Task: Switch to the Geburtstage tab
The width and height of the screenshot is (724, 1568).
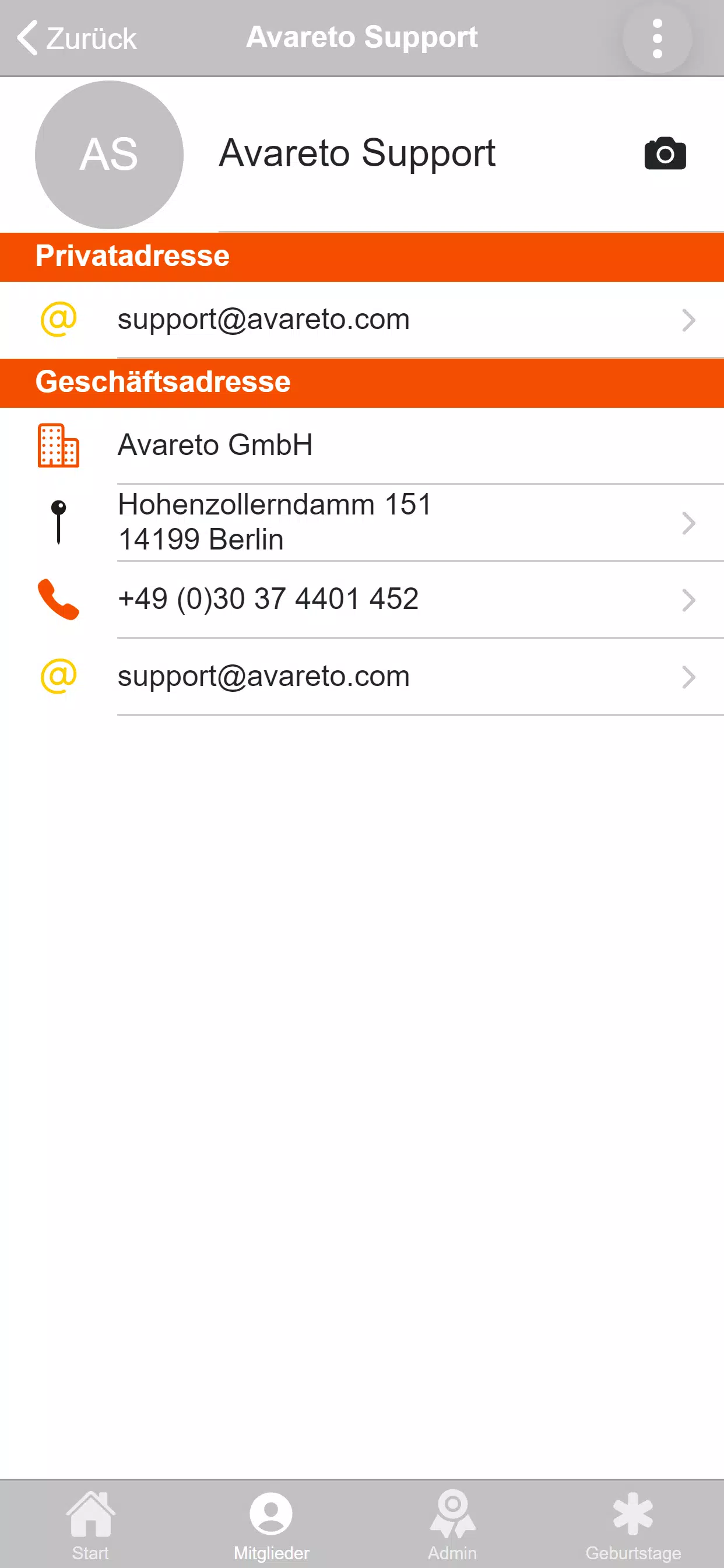Action: click(x=632, y=1525)
